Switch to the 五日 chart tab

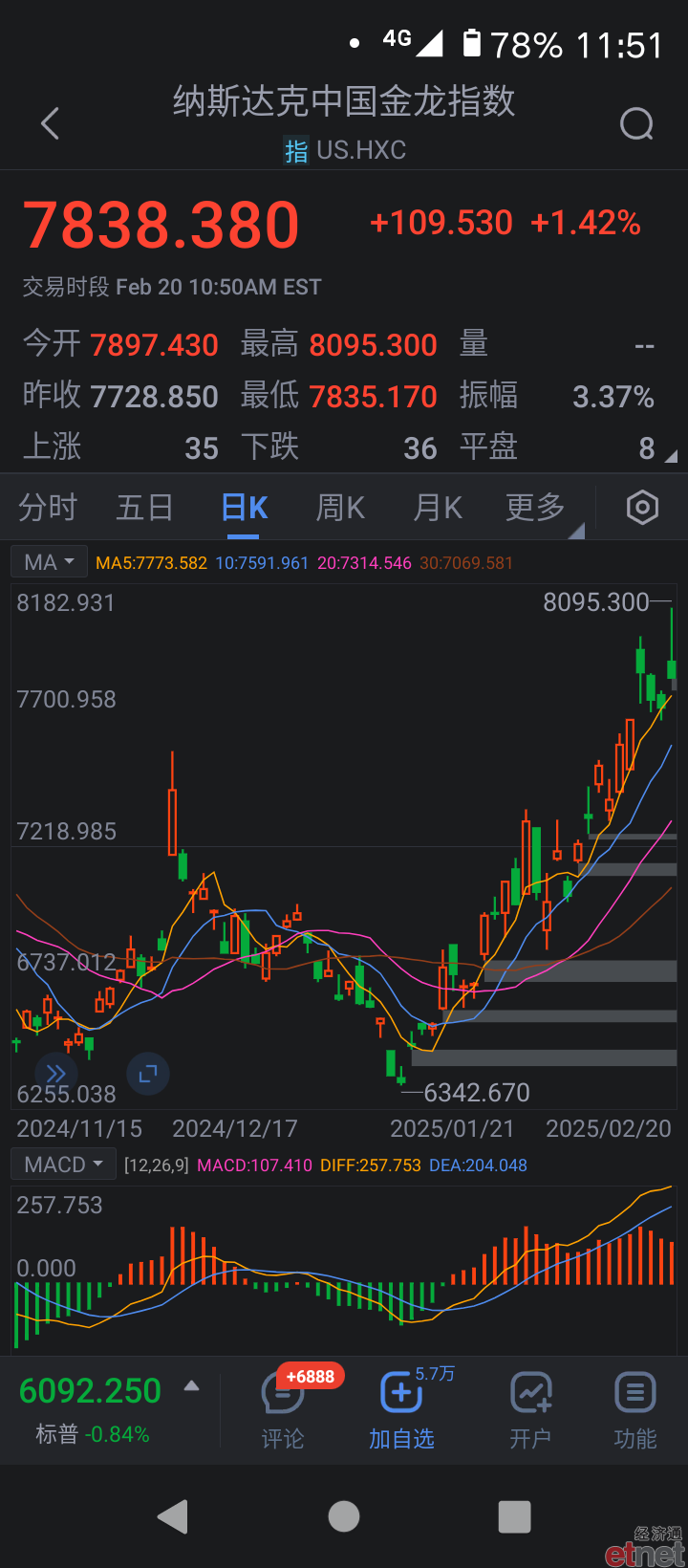[x=144, y=508]
